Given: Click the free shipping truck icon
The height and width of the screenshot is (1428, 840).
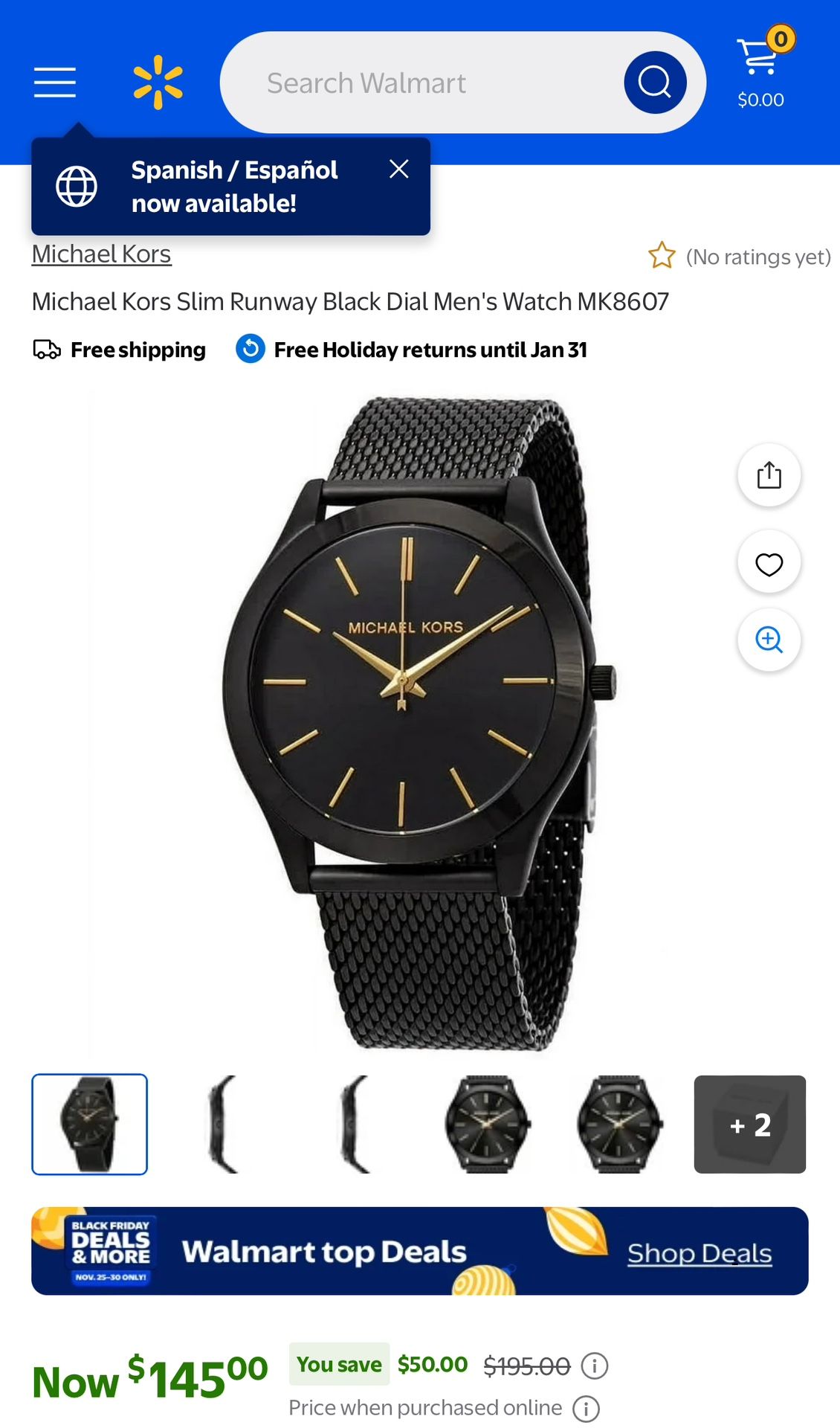Looking at the screenshot, I should click(46, 348).
